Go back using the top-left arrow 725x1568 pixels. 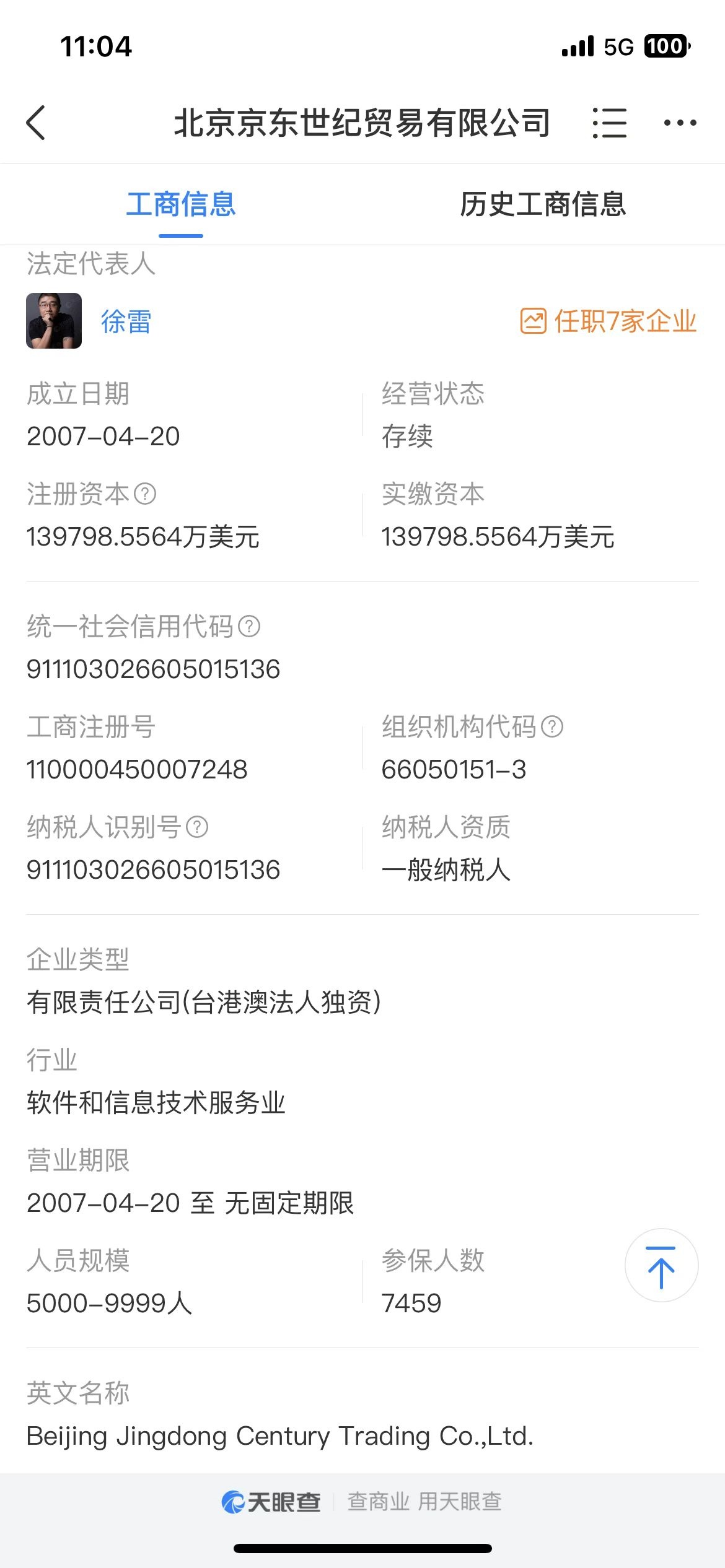pos(36,123)
